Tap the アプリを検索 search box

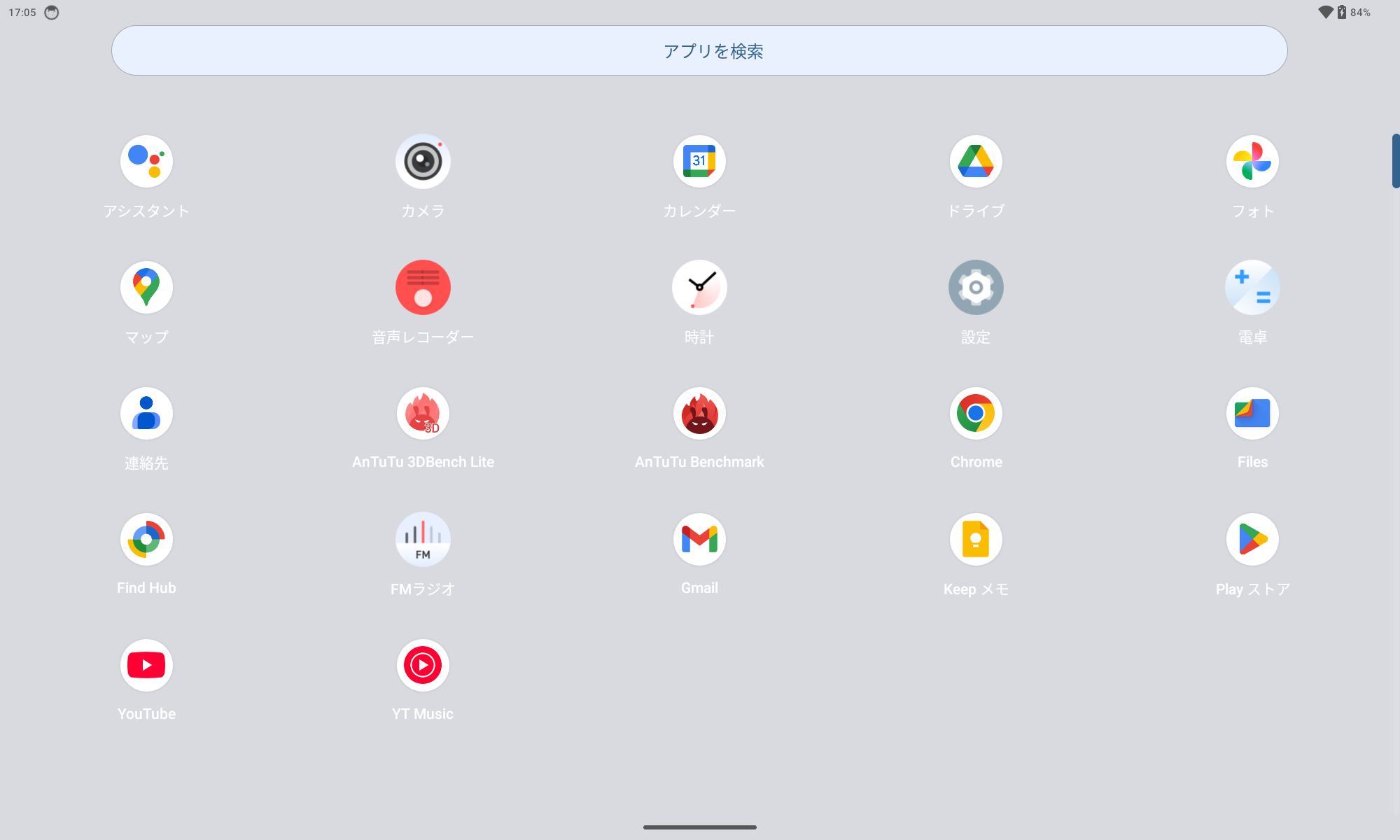[x=699, y=50]
